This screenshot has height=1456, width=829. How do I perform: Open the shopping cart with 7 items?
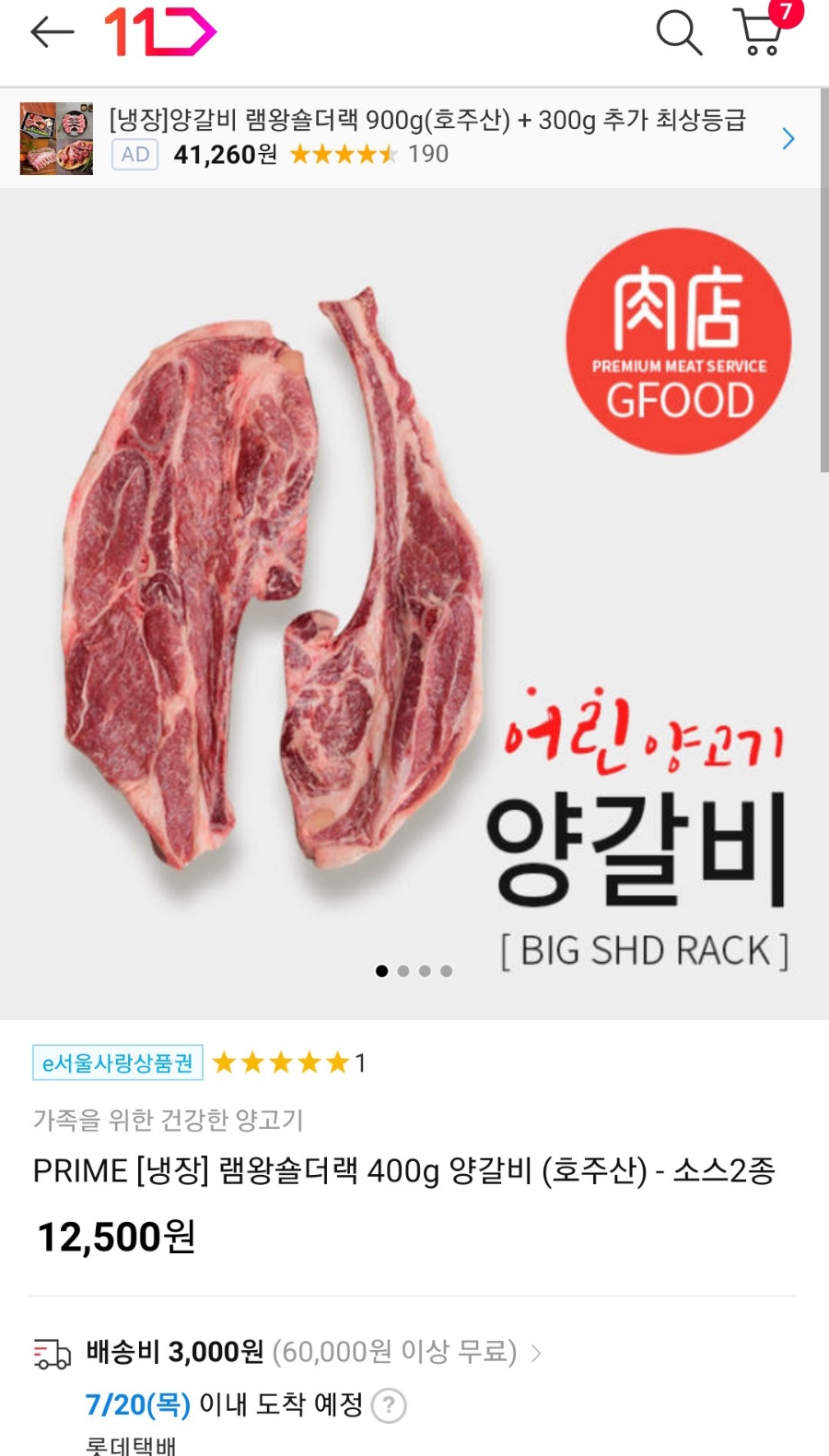[x=763, y=32]
